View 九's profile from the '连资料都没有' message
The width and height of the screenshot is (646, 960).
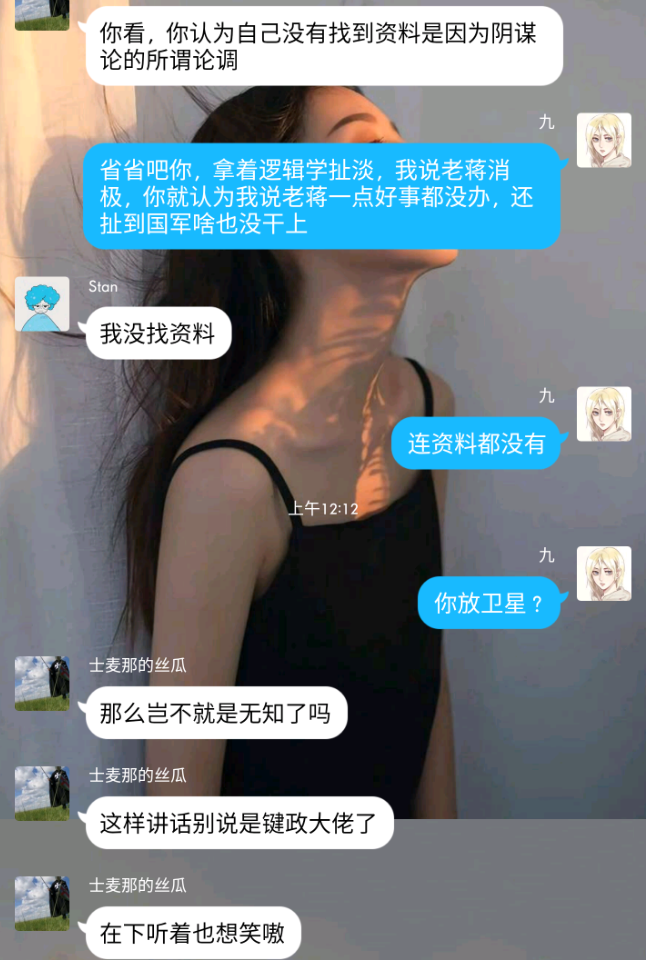[604, 414]
